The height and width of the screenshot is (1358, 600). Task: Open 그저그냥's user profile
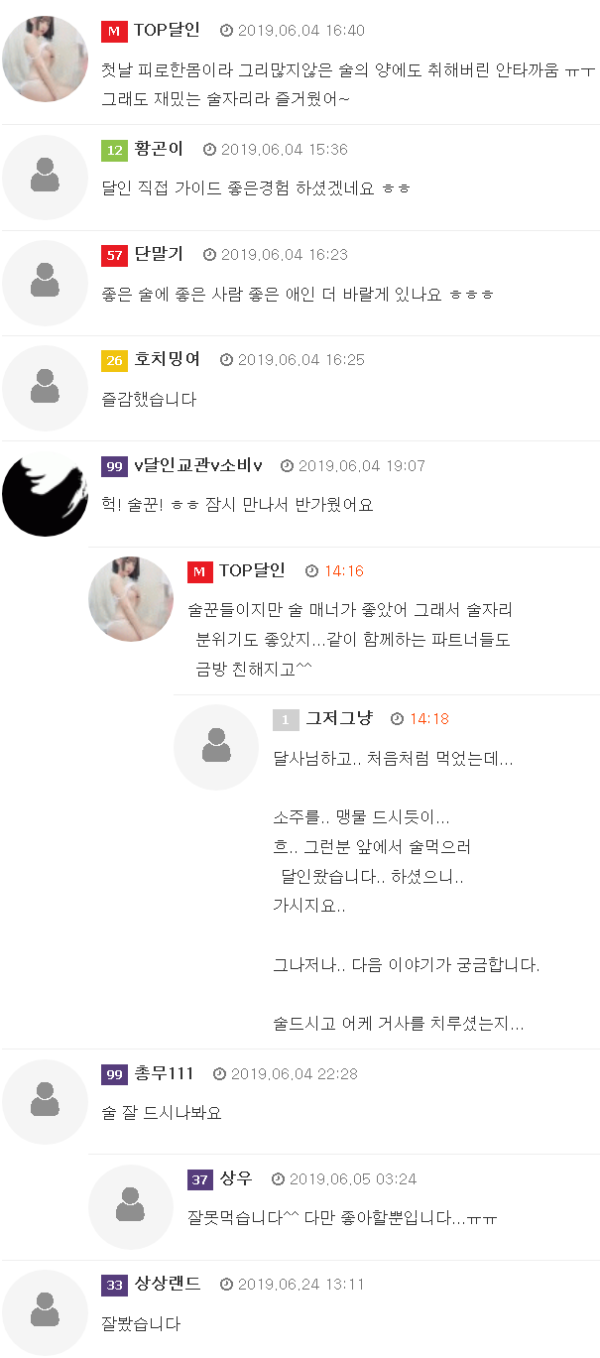tap(338, 718)
